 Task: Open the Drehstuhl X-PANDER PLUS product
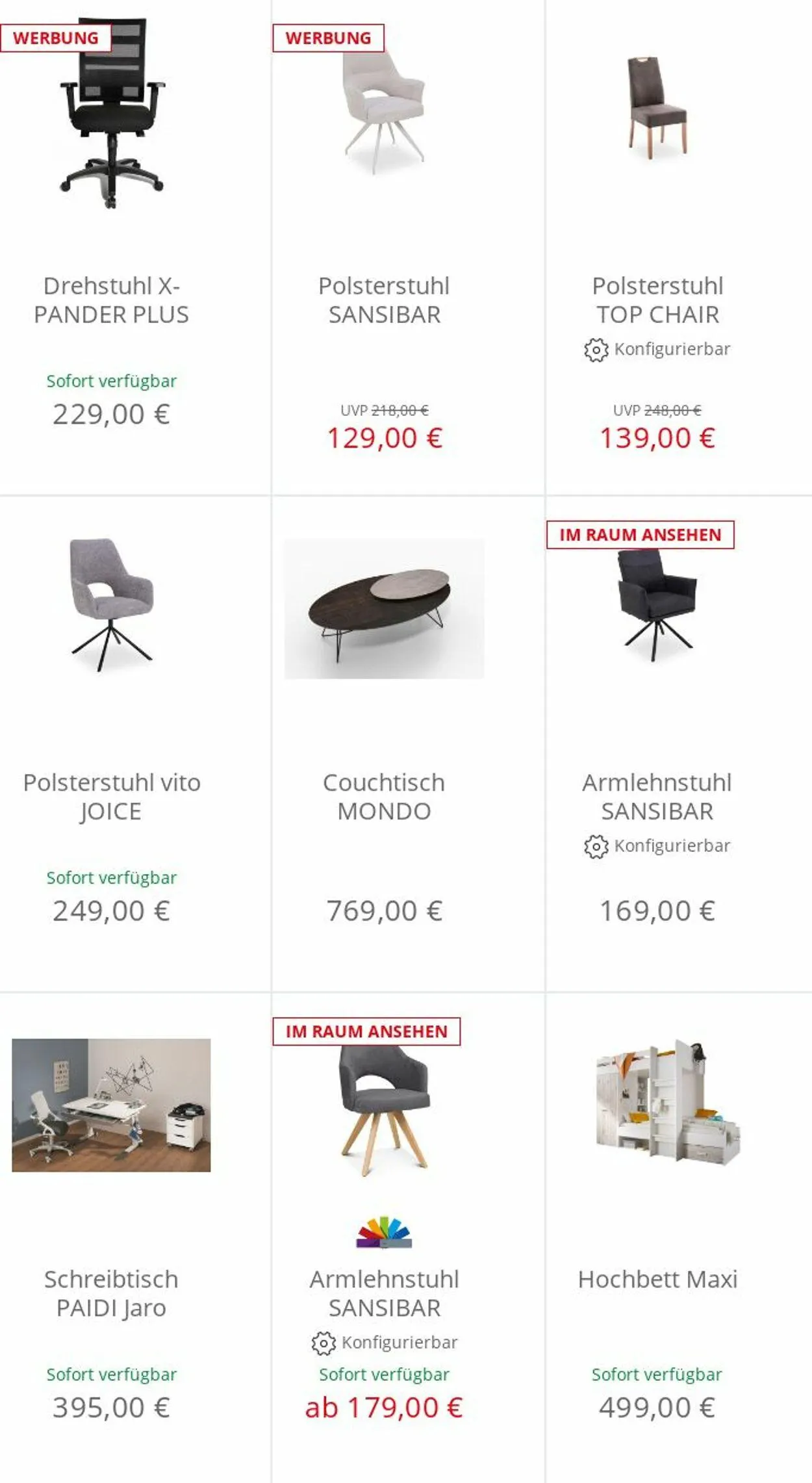tap(111, 300)
